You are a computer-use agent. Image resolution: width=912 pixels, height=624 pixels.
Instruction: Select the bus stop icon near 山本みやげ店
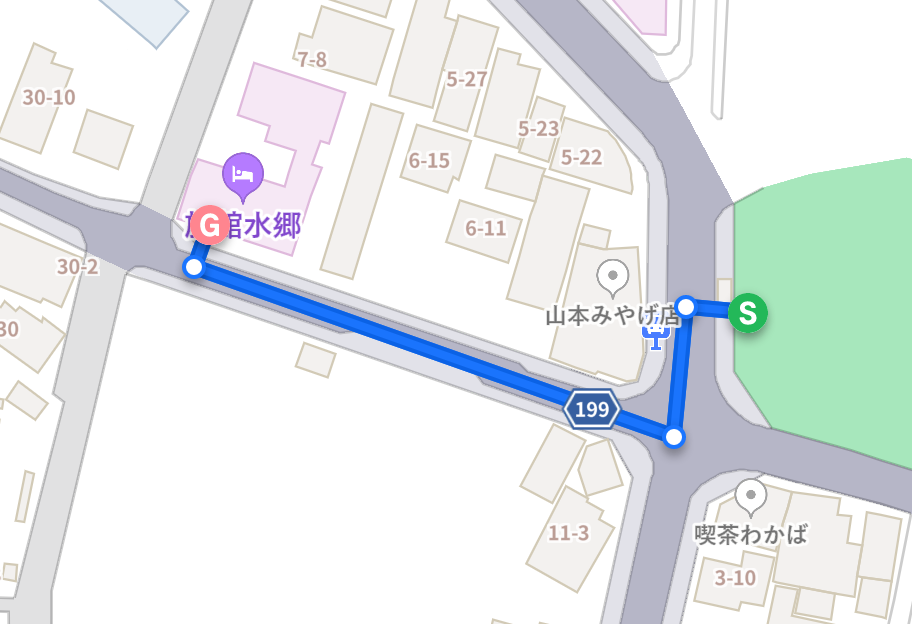656,334
